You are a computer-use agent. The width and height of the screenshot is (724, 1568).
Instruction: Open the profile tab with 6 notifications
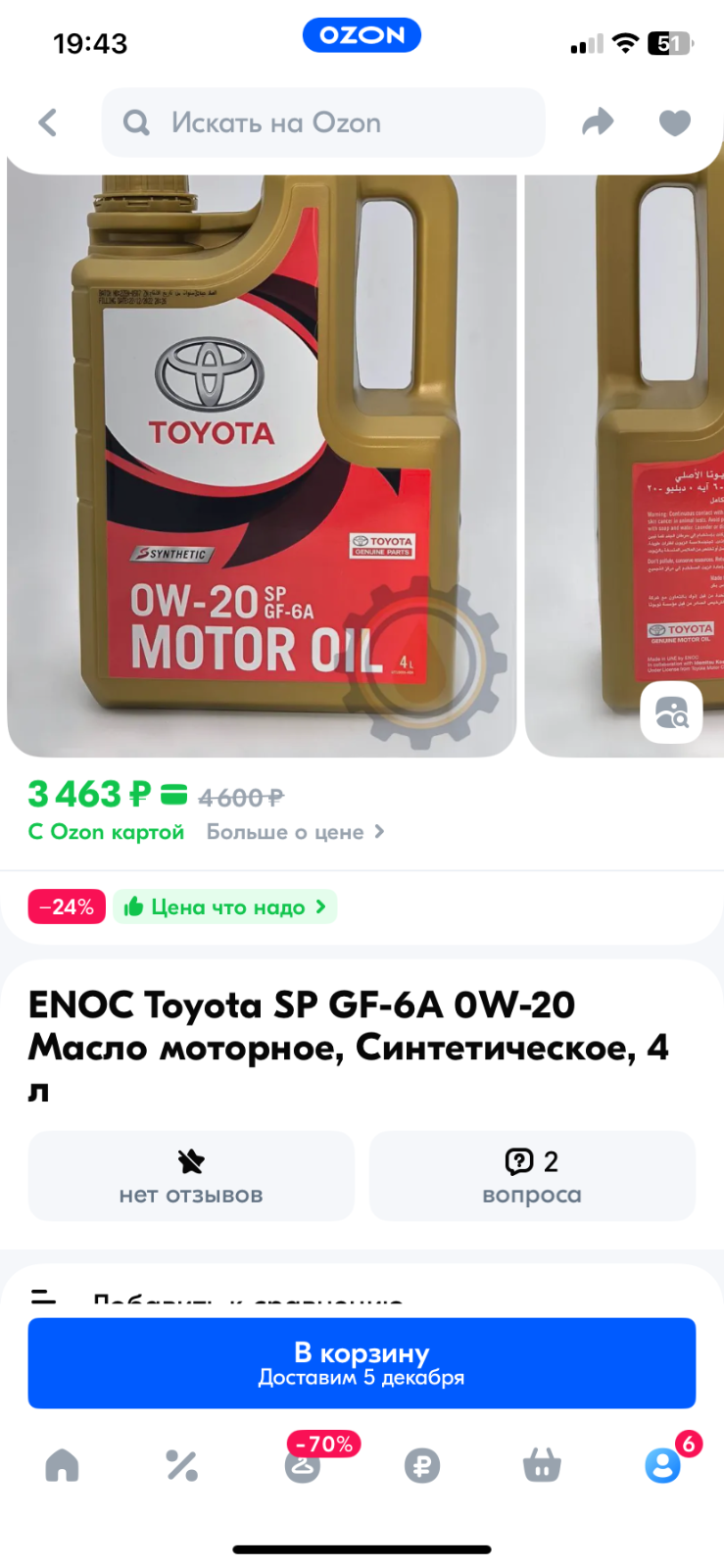[663, 1464]
